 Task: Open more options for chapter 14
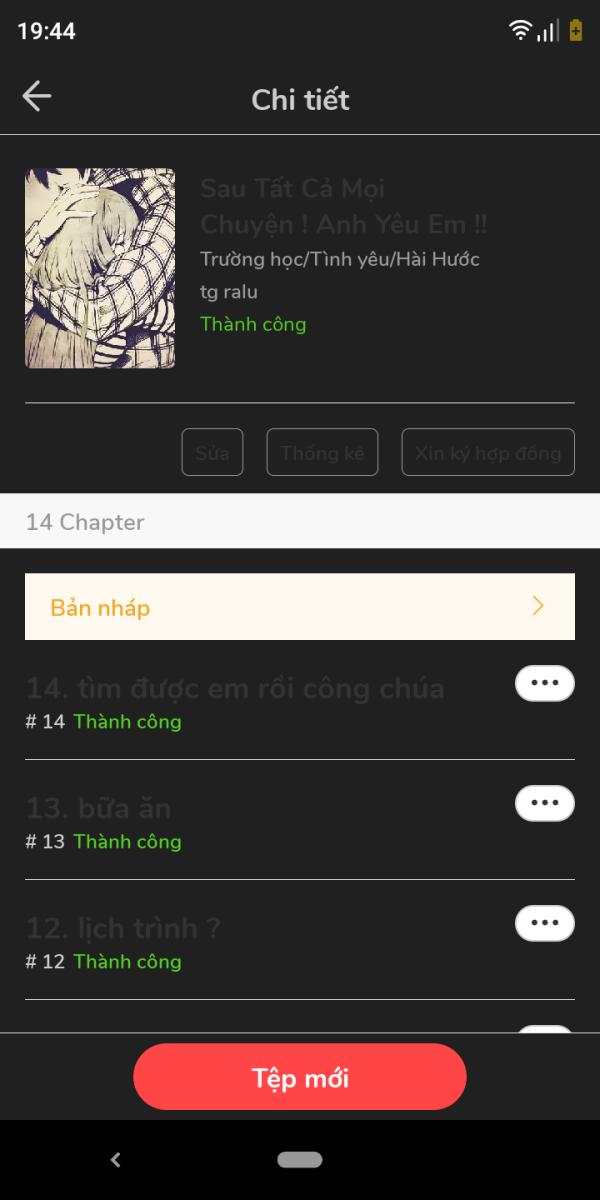coord(544,683)
